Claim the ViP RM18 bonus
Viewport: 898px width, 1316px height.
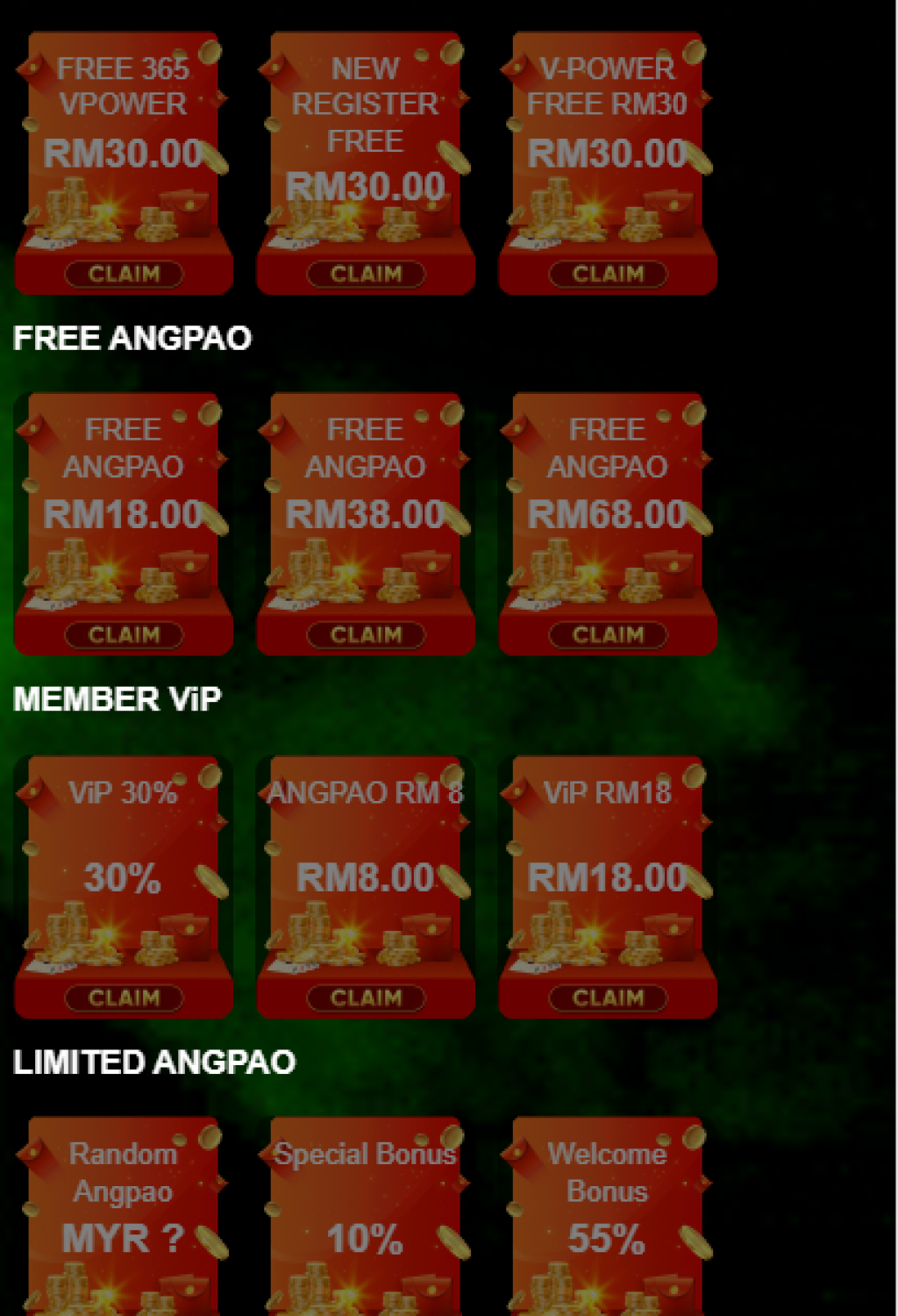point(608,998)
